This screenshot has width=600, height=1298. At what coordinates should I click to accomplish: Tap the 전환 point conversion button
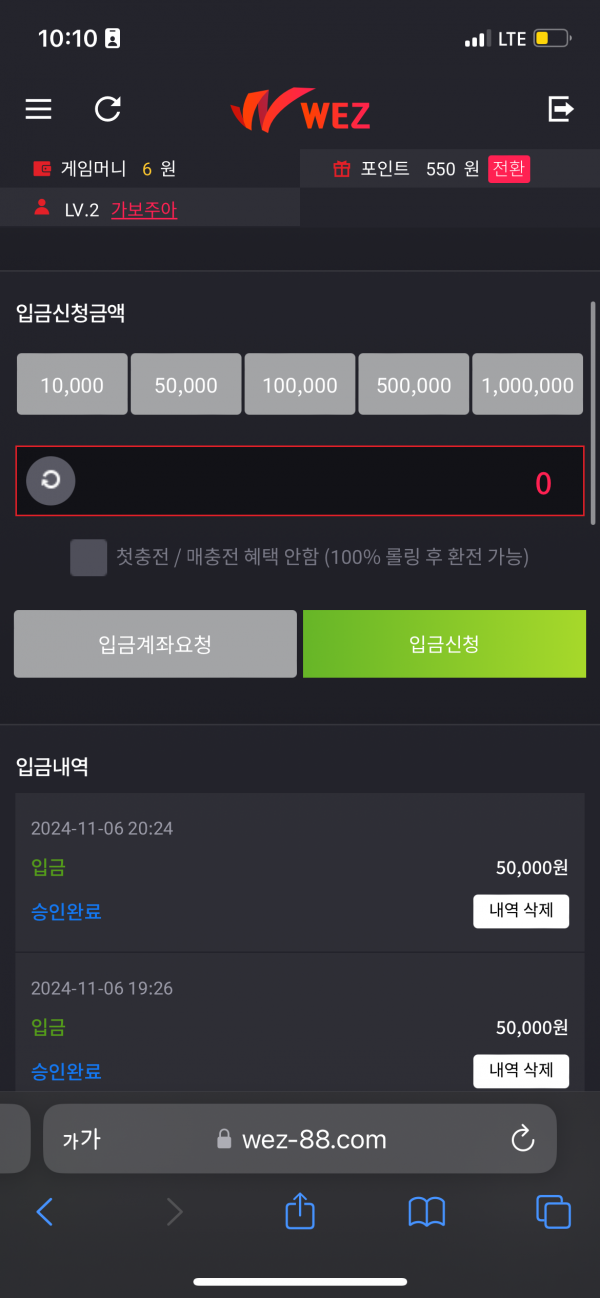508,169
